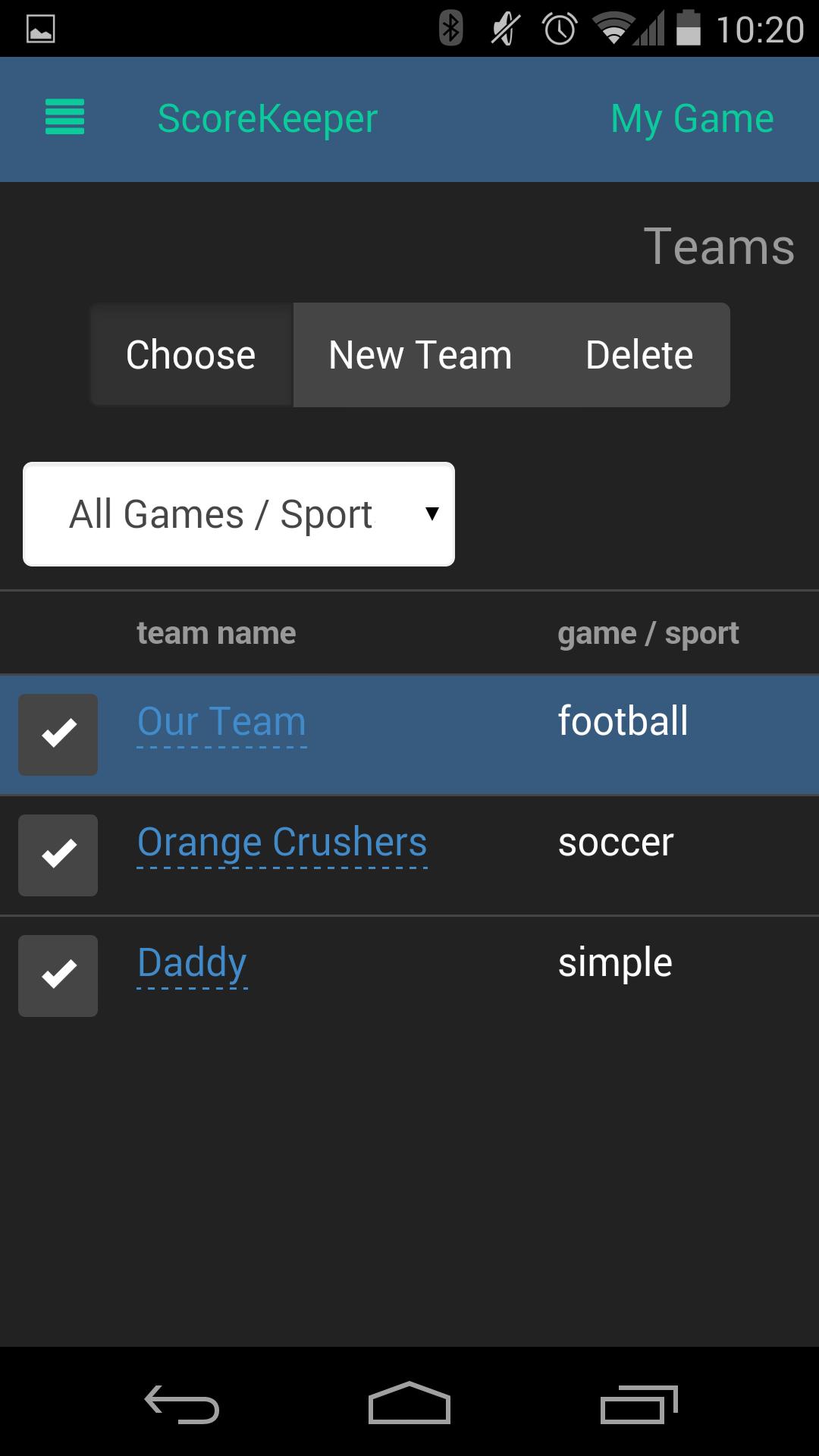This screenshot has width=819, height=1456.
Task: Switch to the New Team tab
Action: [419, 354]
